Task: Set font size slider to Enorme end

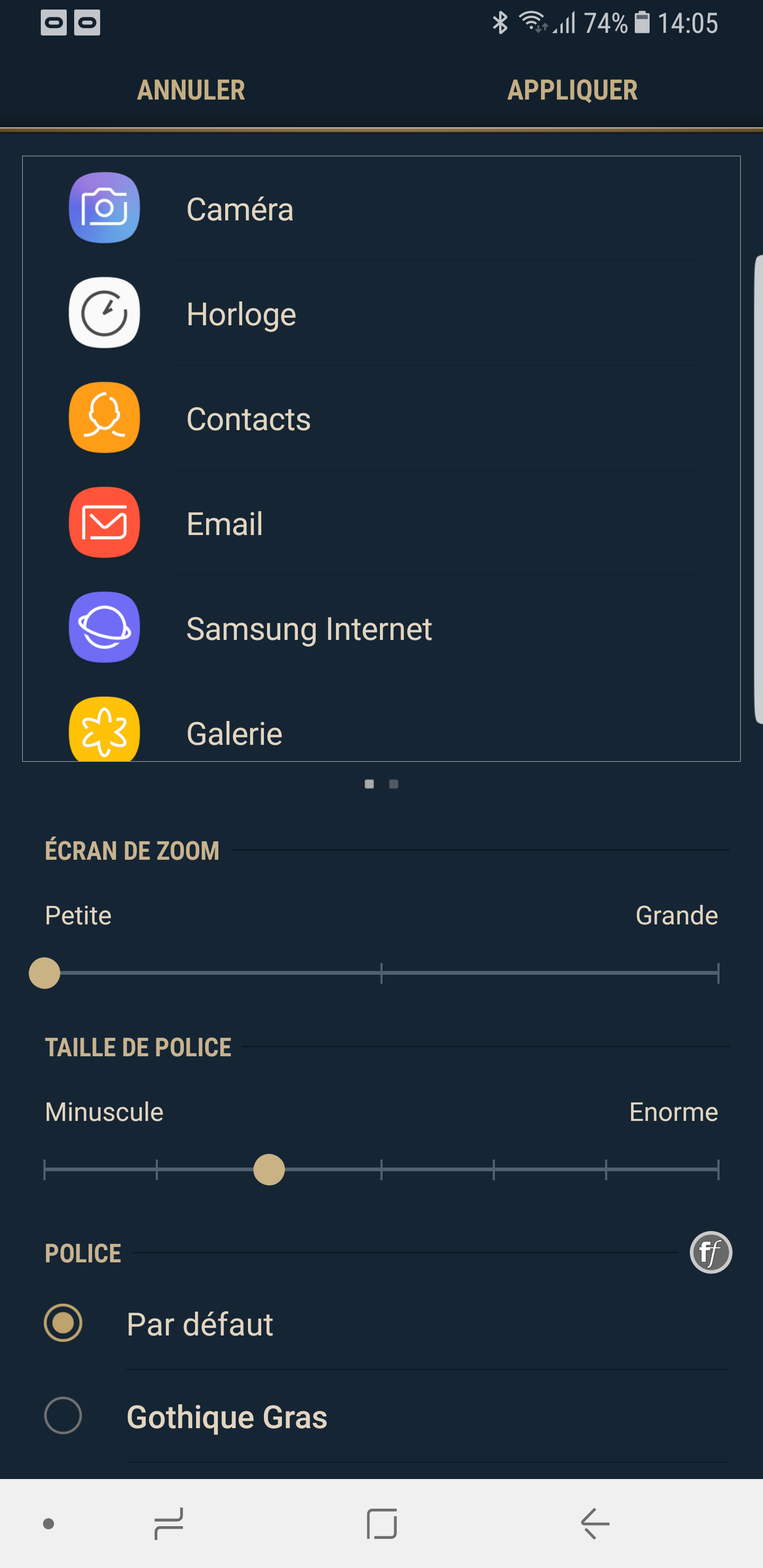Action: point(718,1169)
